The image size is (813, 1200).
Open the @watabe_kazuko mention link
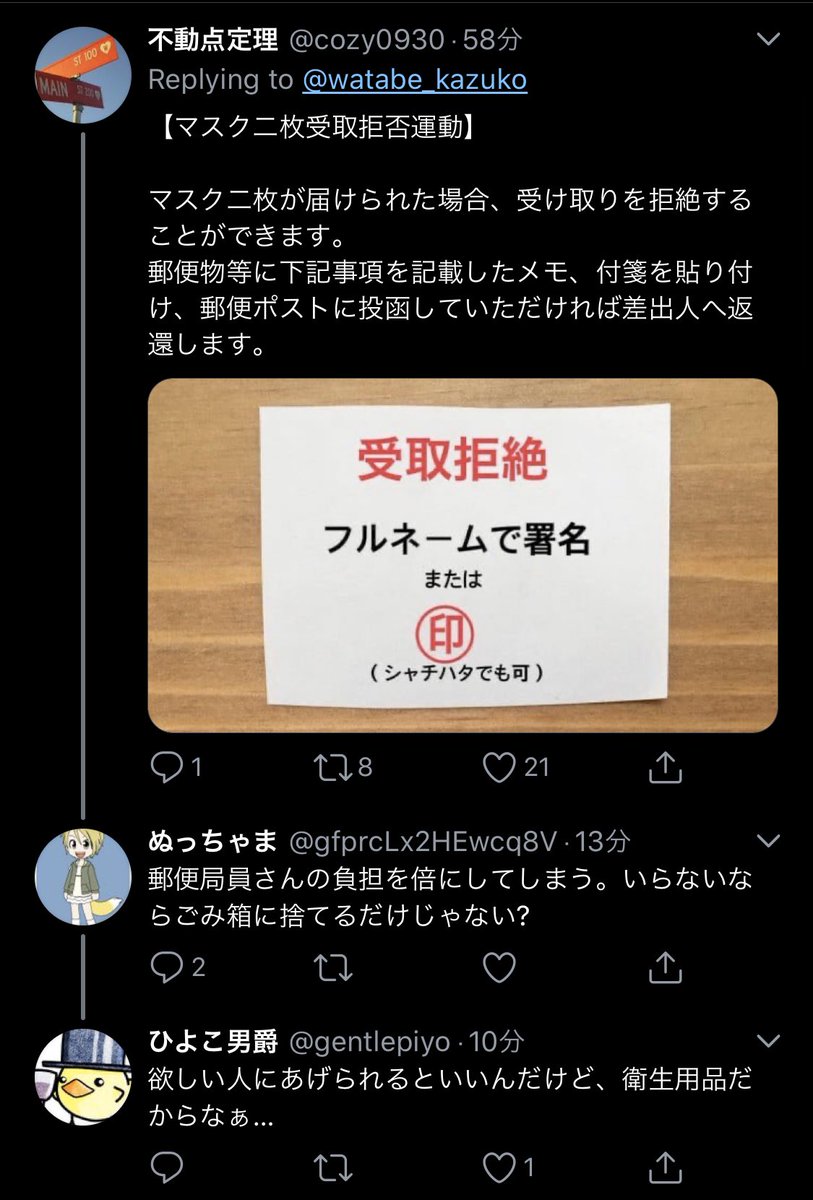click(413, 80)
